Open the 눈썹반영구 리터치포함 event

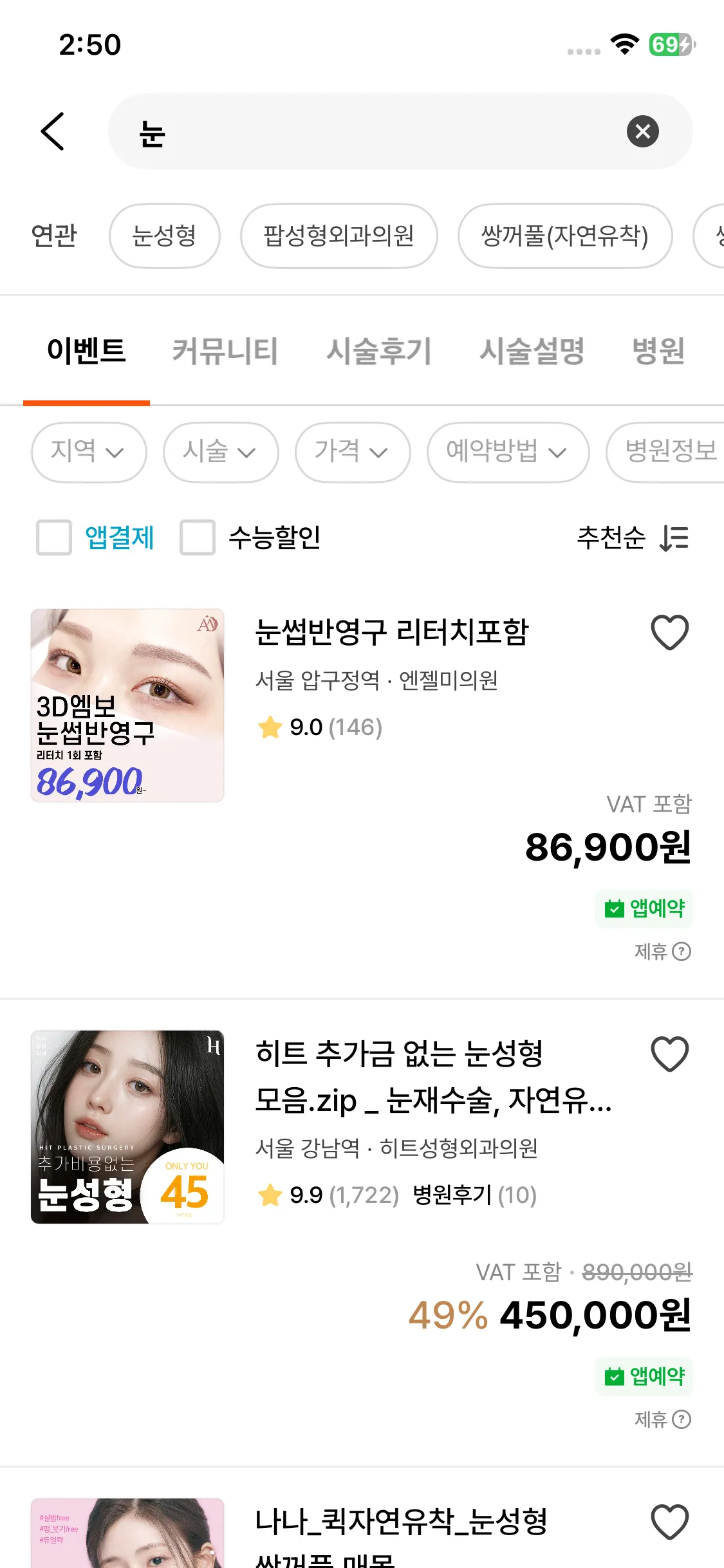click(x=391, y=632)
